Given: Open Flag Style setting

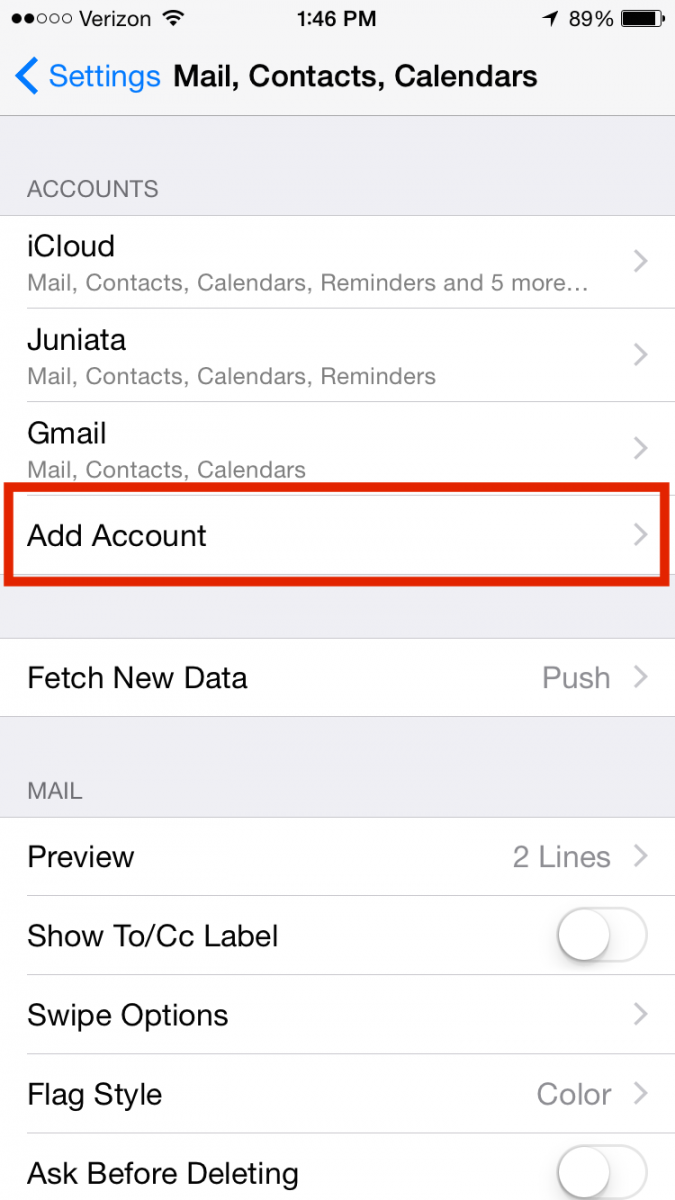Looking at the screenshot, I should pos(337,1094).
